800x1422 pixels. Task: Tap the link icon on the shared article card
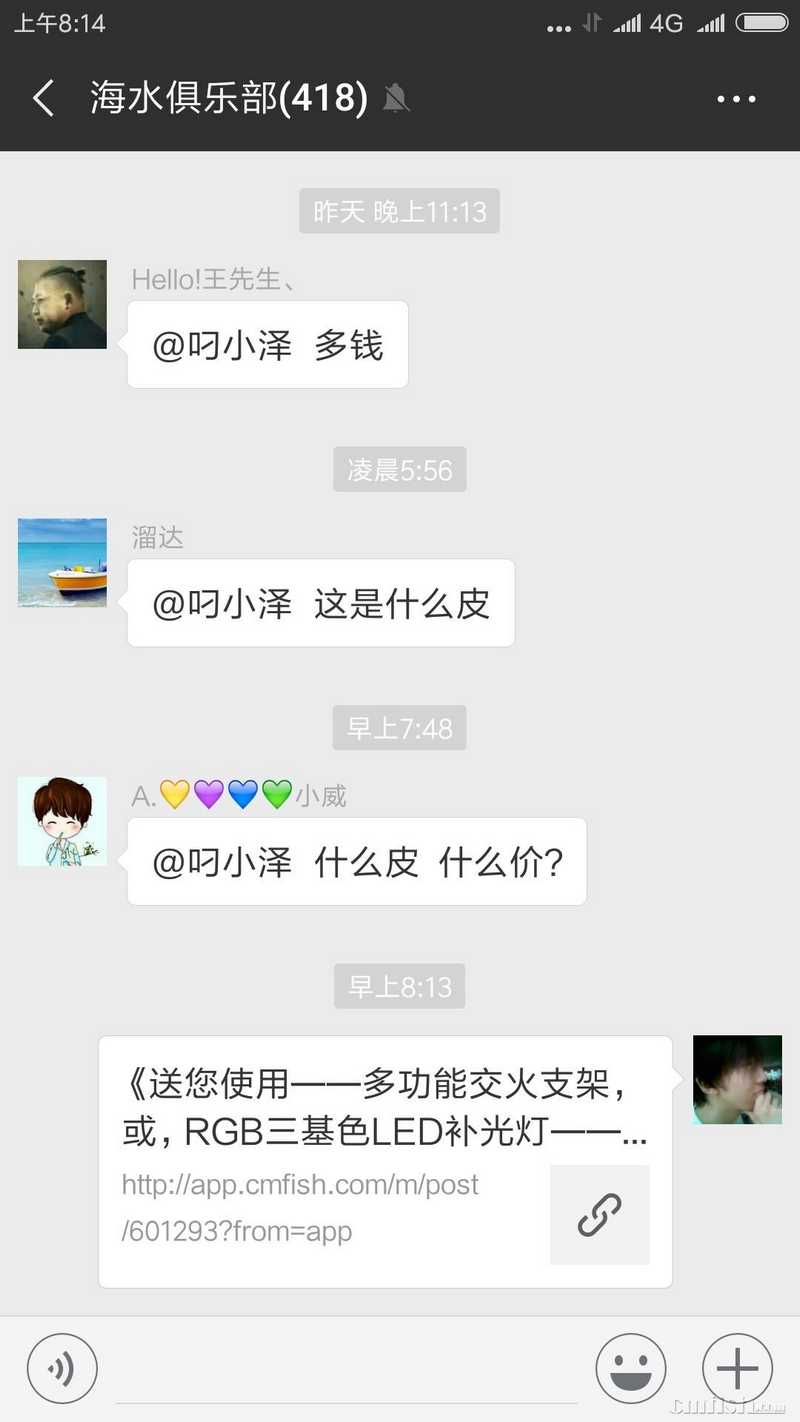(x=599, y=1215)
